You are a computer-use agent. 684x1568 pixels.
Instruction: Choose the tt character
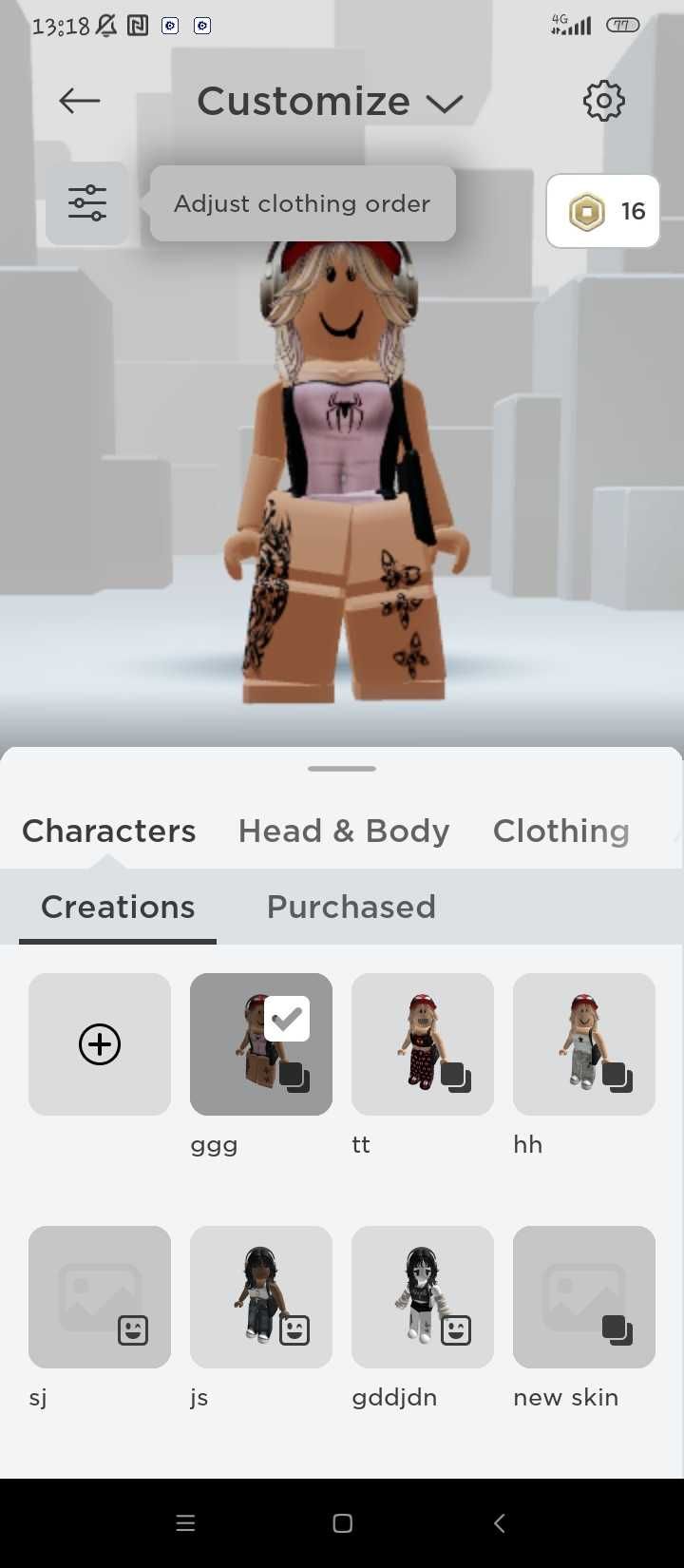coord(423,1044)
